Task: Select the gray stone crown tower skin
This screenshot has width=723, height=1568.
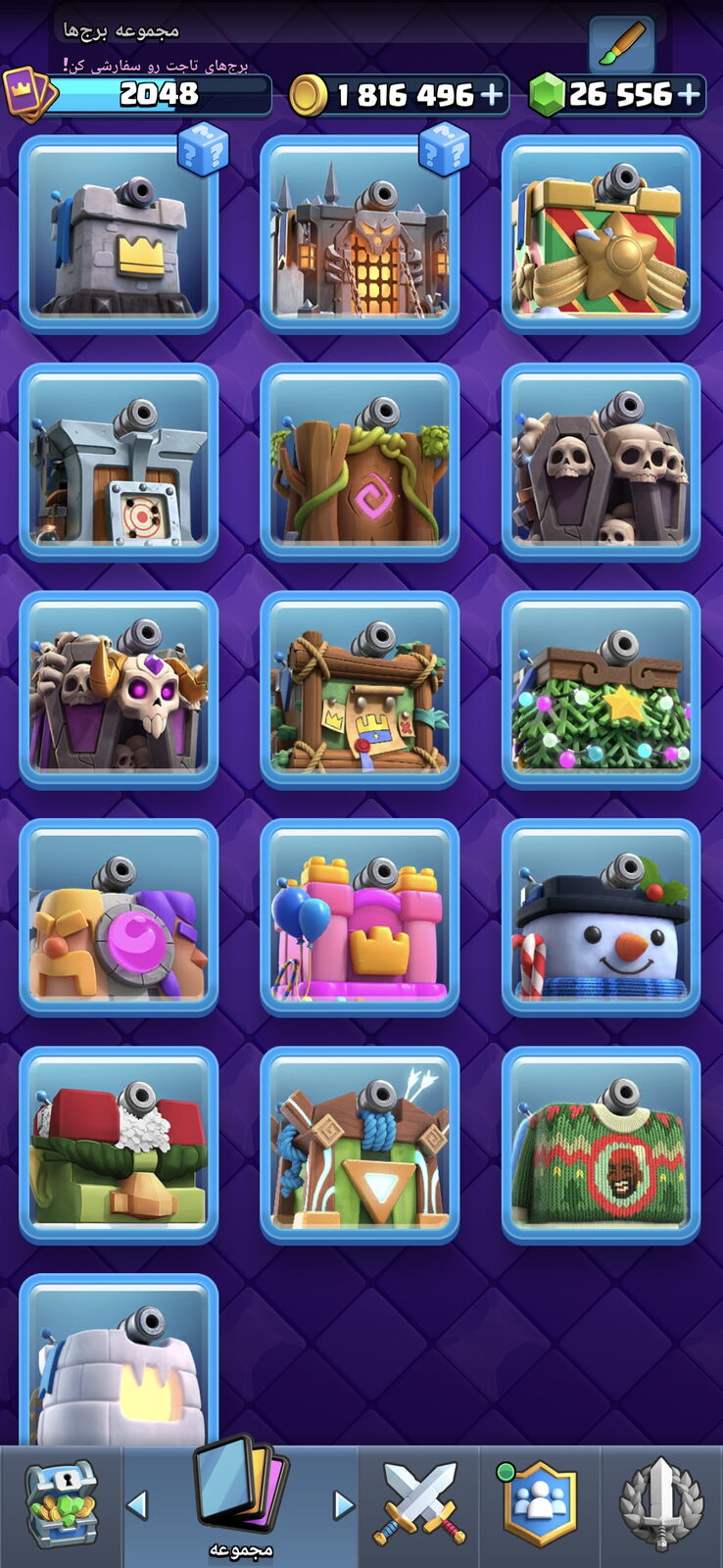Action: click(119, 233)
